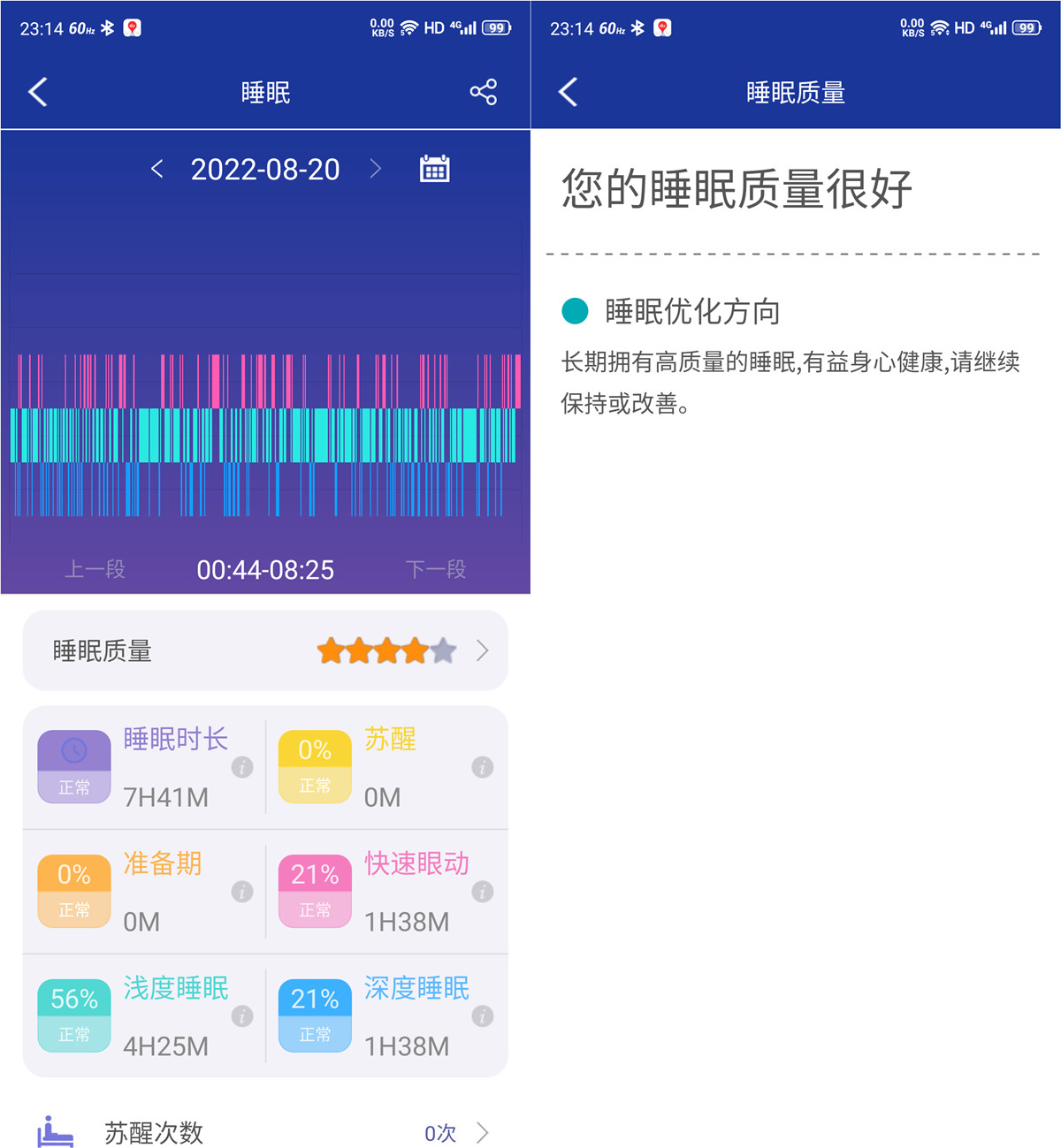Open the calendar date picker

[434, 168]
